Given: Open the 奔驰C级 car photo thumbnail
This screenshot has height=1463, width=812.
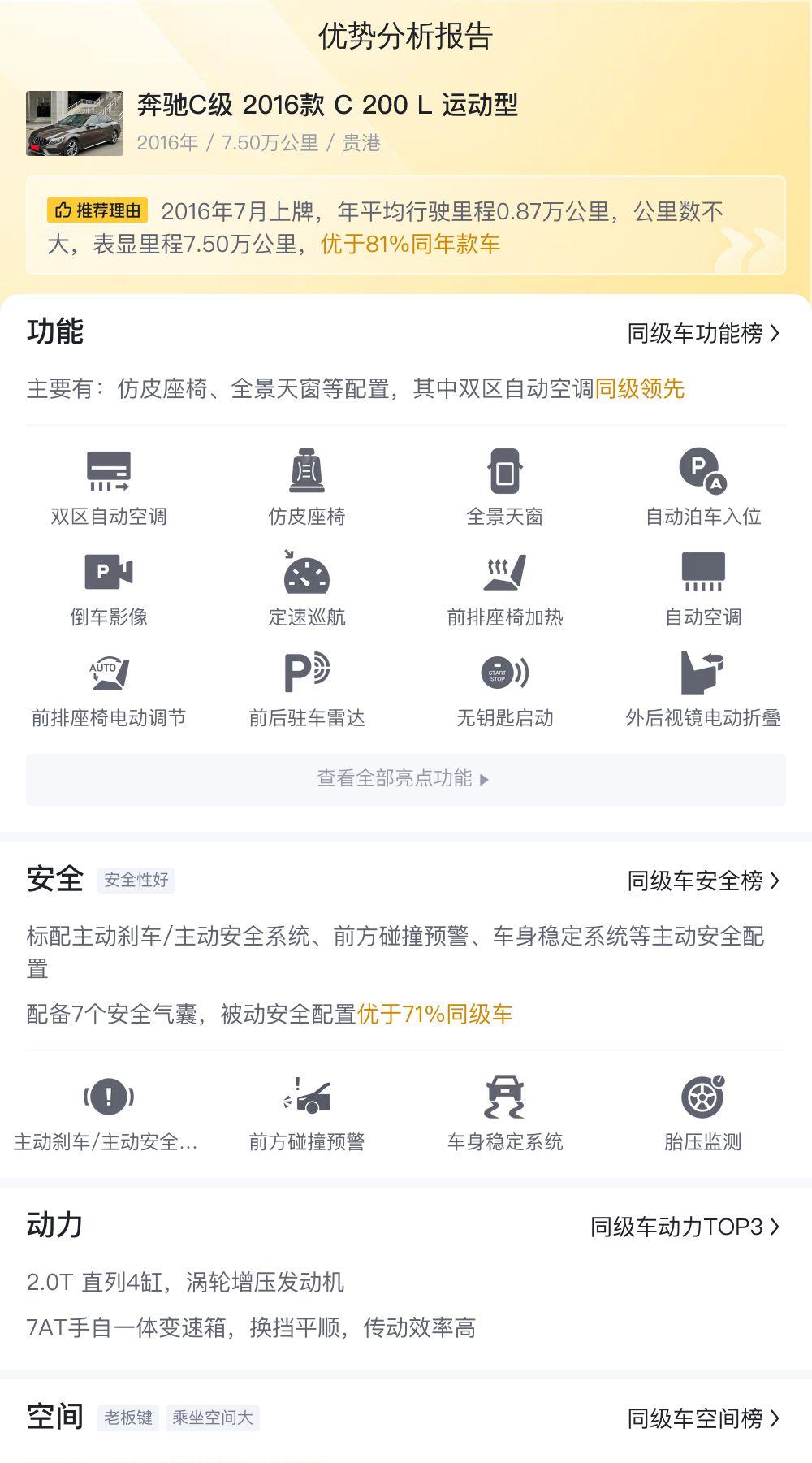Looking at the screenshot, I should (75, 123).
